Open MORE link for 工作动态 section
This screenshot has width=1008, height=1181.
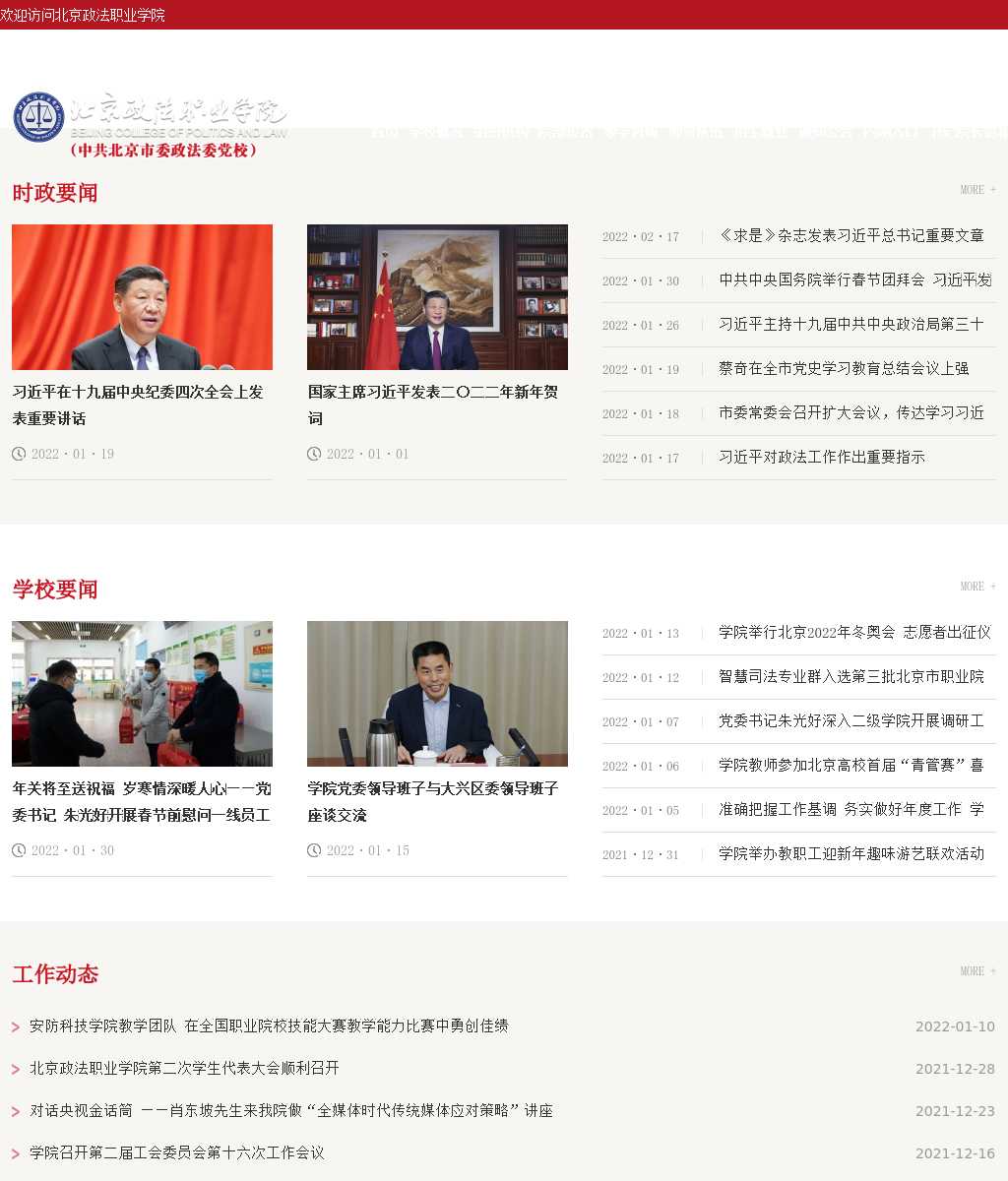pos(977,971)
